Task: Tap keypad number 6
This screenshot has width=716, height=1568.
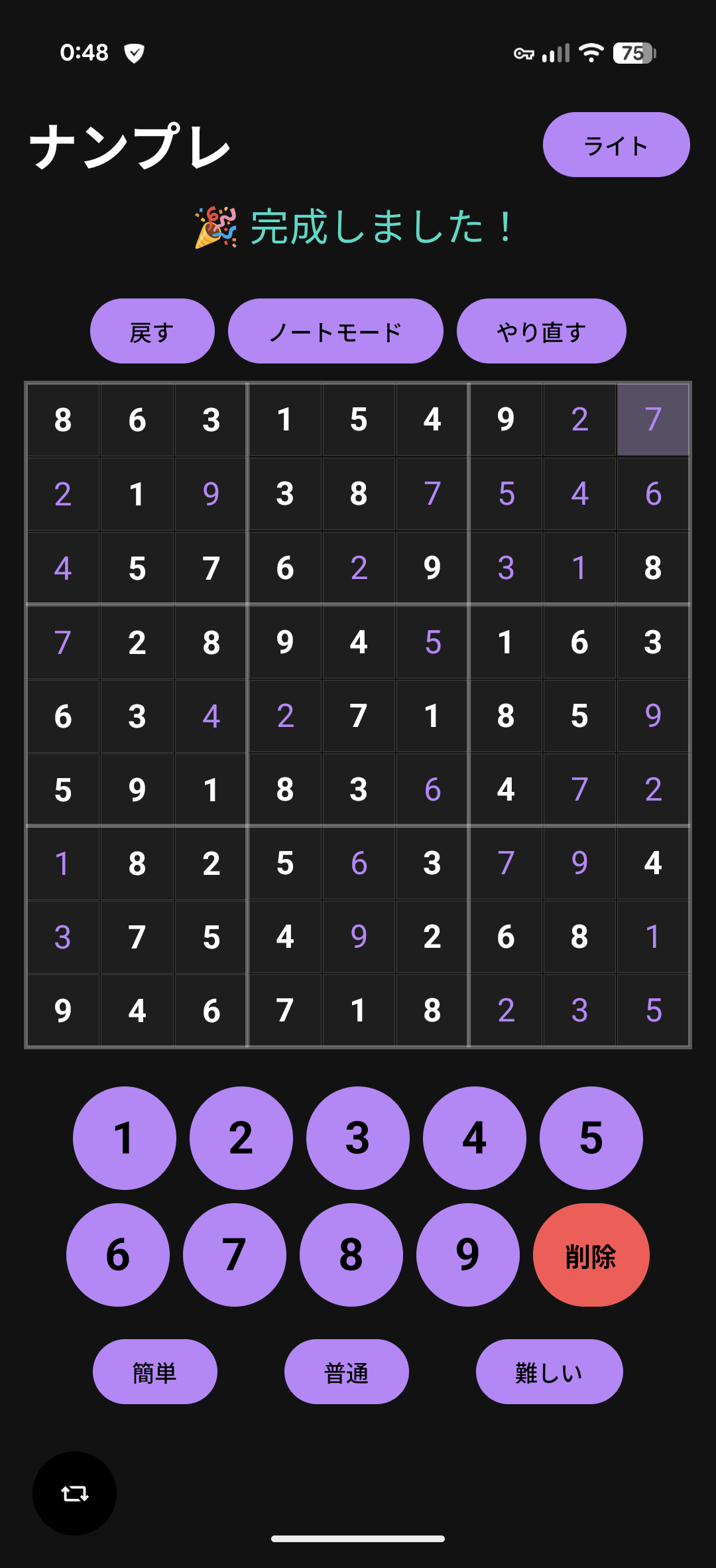Action: [118, 1254]
